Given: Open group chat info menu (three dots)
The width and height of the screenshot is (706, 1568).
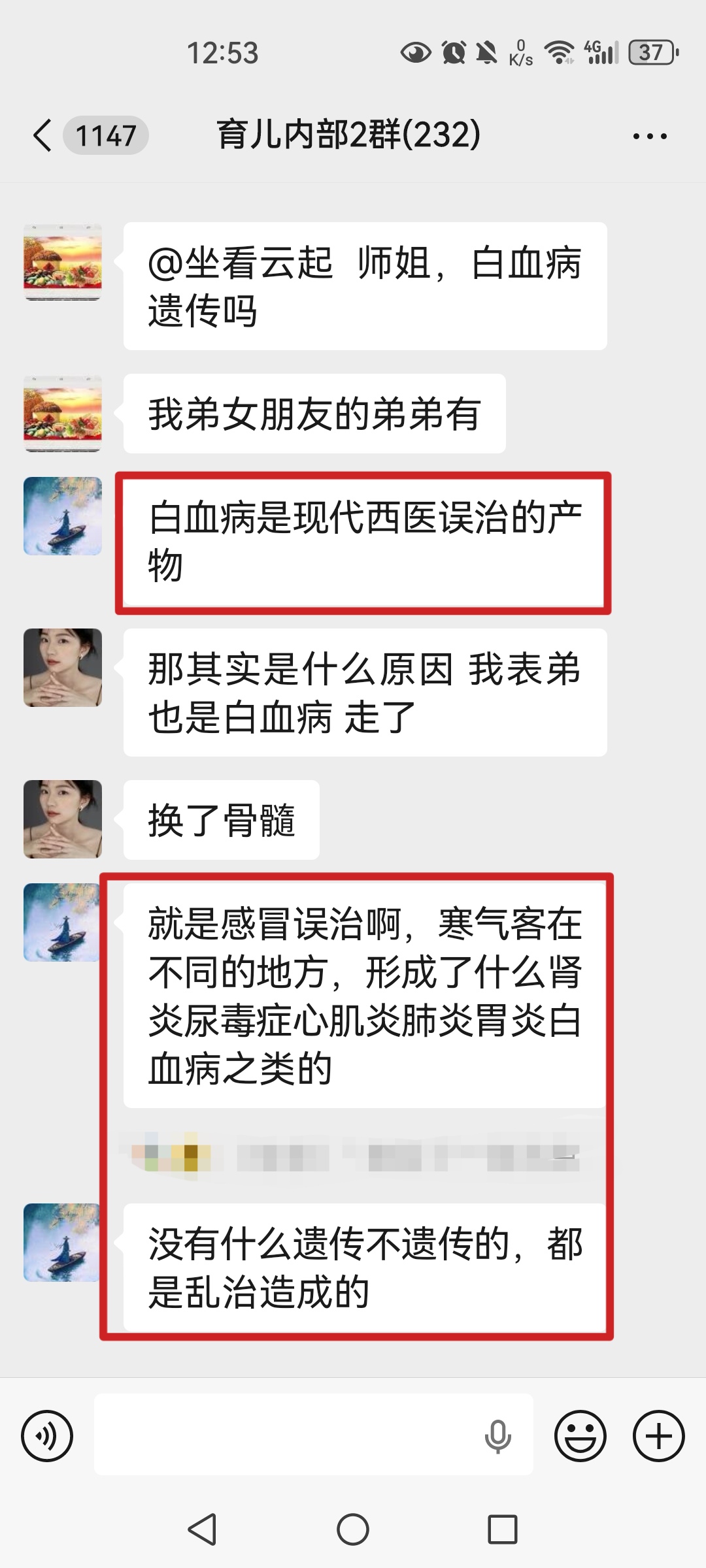Looking at the screenshot, I should coord(649,137).
